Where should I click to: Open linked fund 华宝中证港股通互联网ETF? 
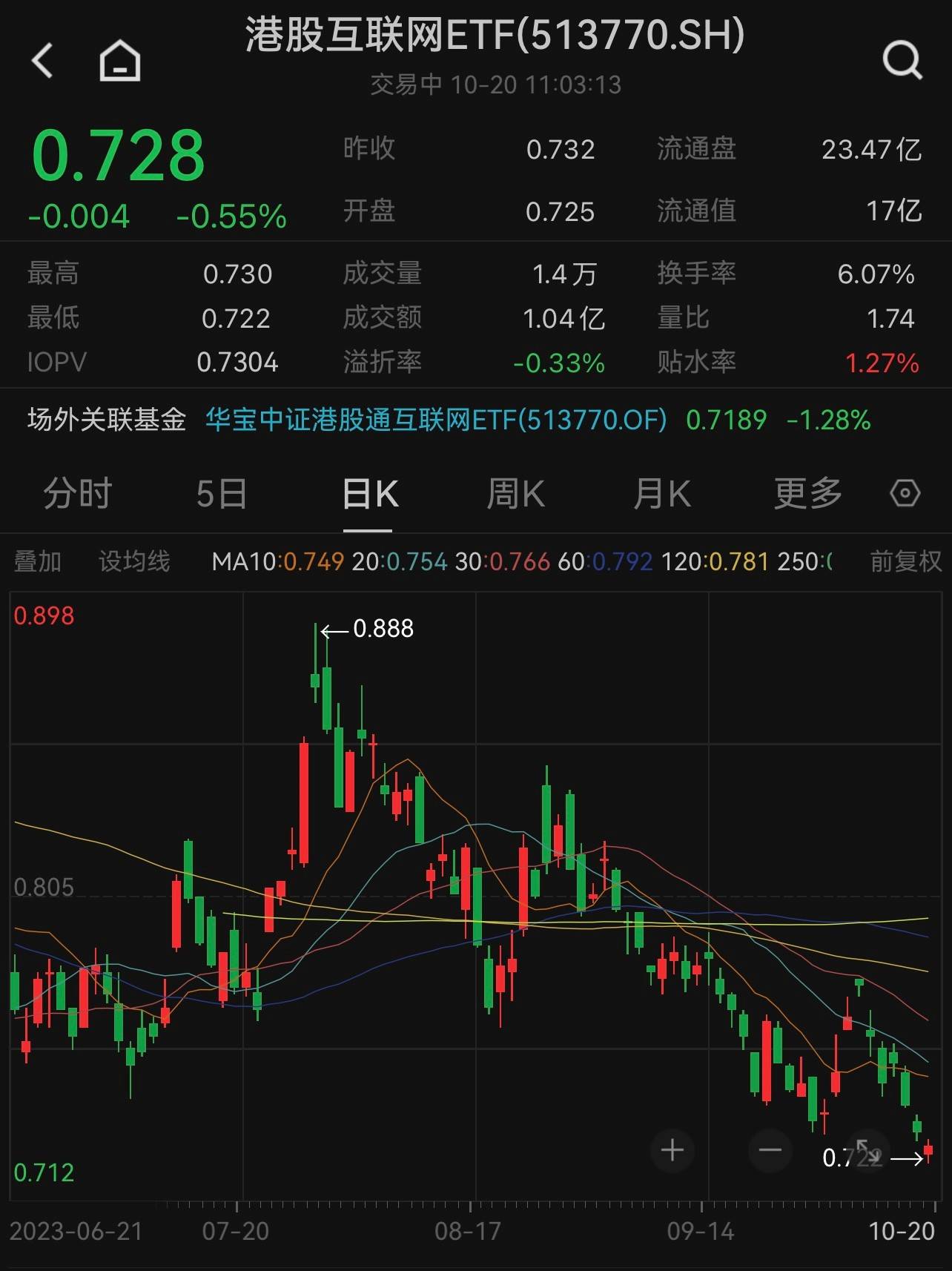(436, 420)
